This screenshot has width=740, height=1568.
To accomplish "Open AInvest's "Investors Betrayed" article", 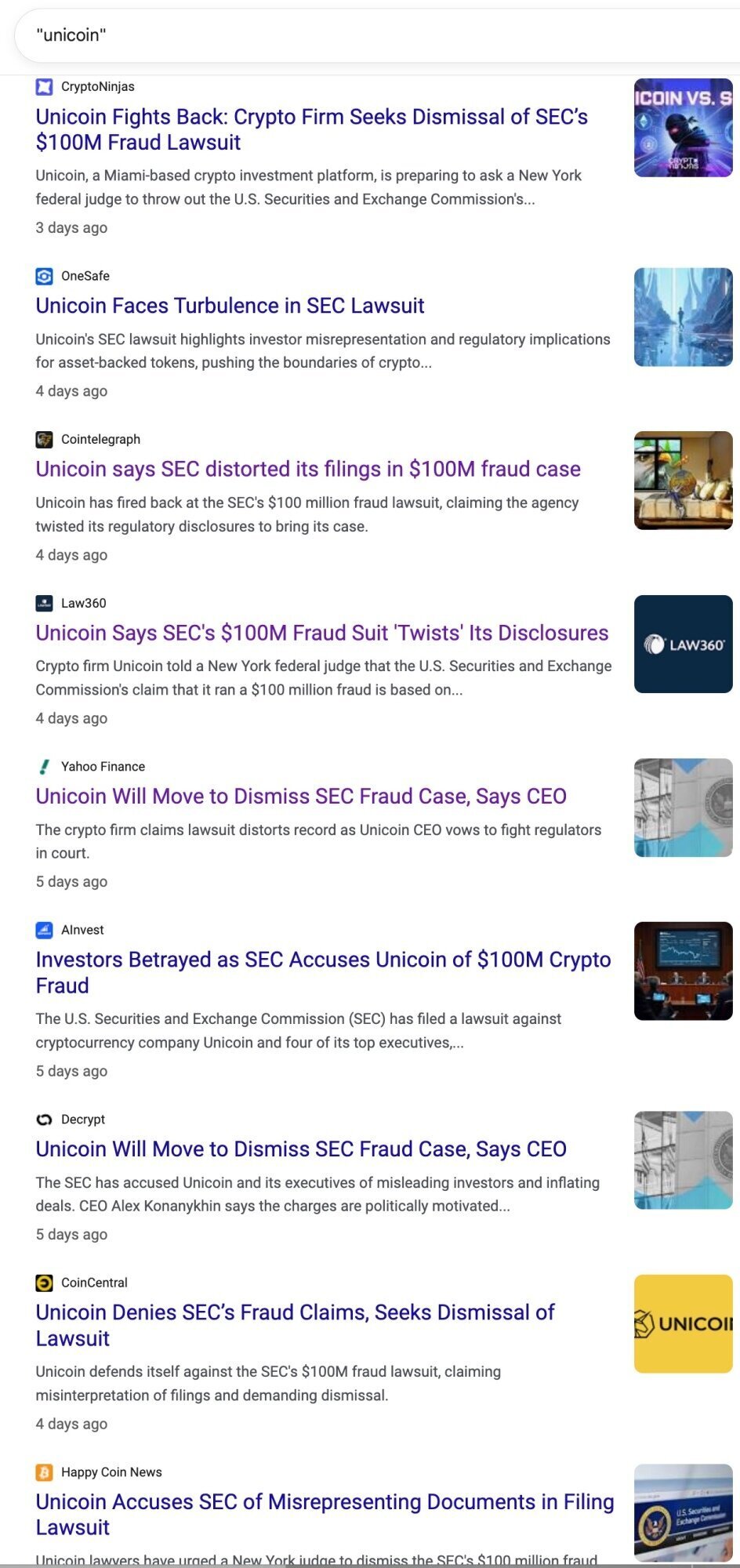I will click(323, 972).
